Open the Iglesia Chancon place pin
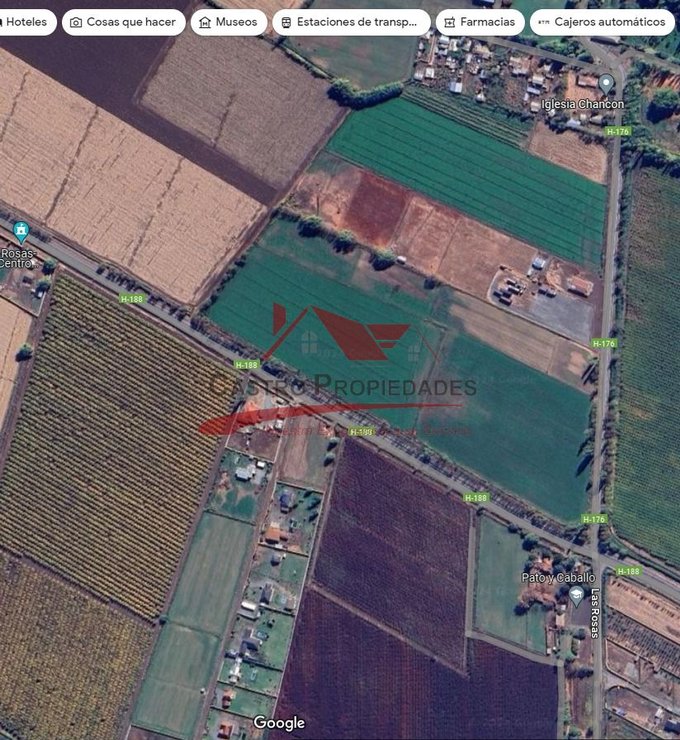Image resolution: width=680 pixels, height=740 pixels. pyautogui.click(x=606, y=84)
